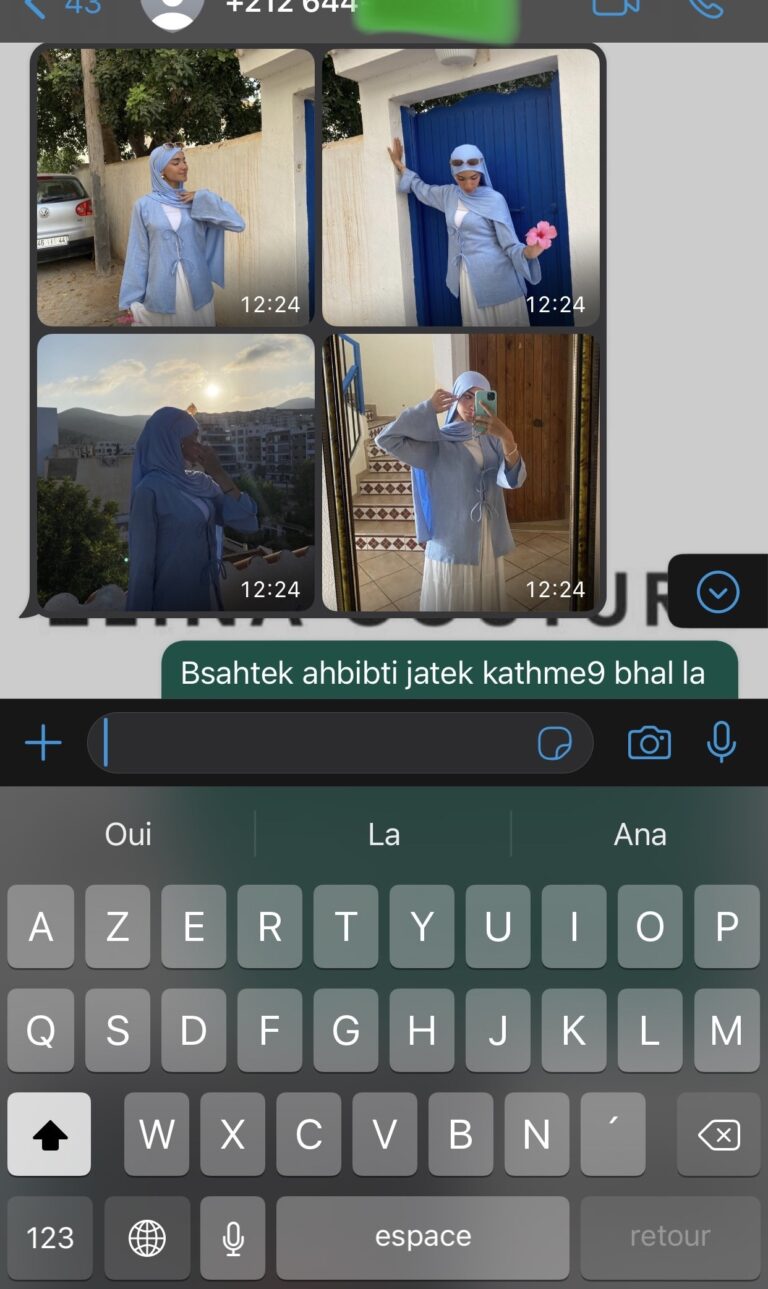Switch keyboard to numbers with 123 key
This screenshot has height=1289, width=768.
click(x=50, y=1237)
